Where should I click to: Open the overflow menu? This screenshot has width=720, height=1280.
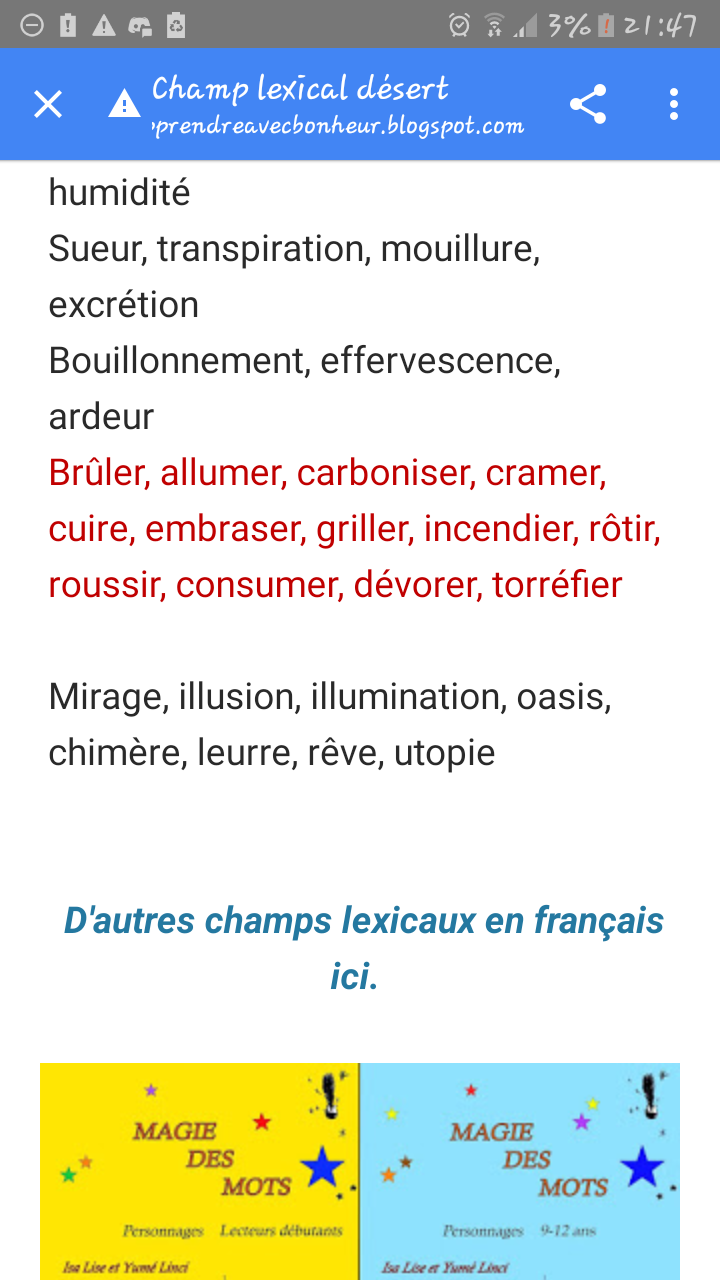tap(674, 104)
